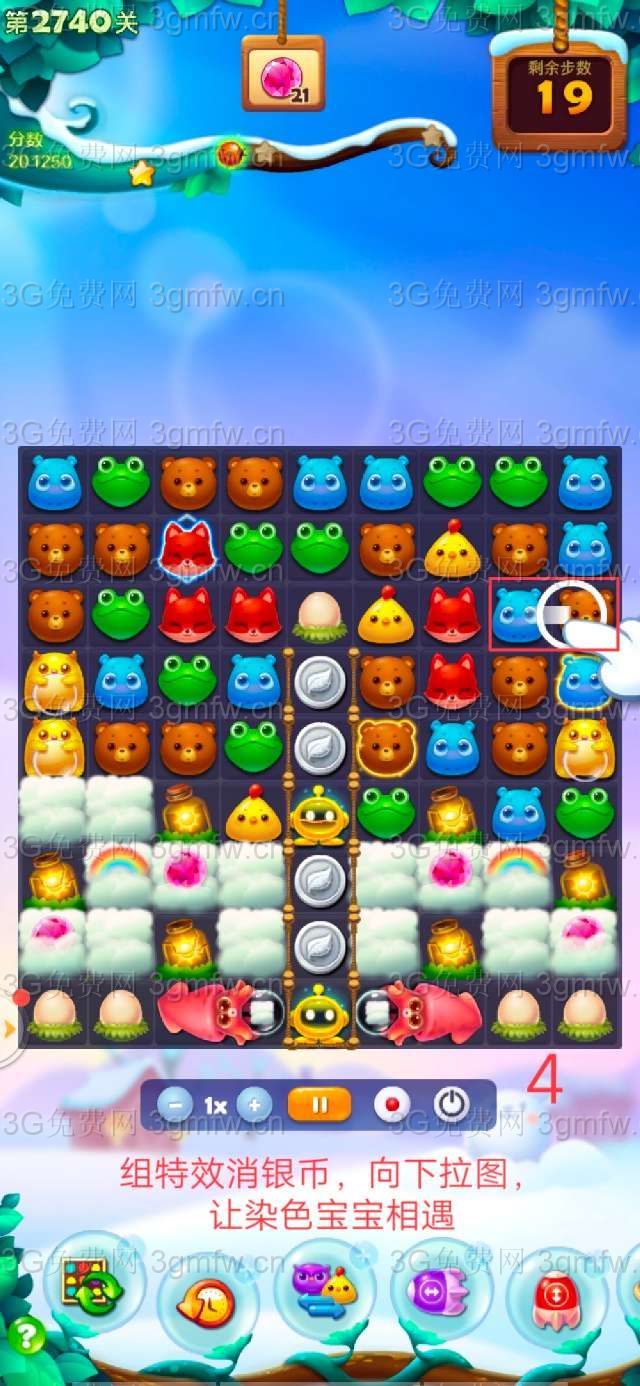Use the purple horizontal rocket booster

pyautogui.click(x=438, y=1290)
